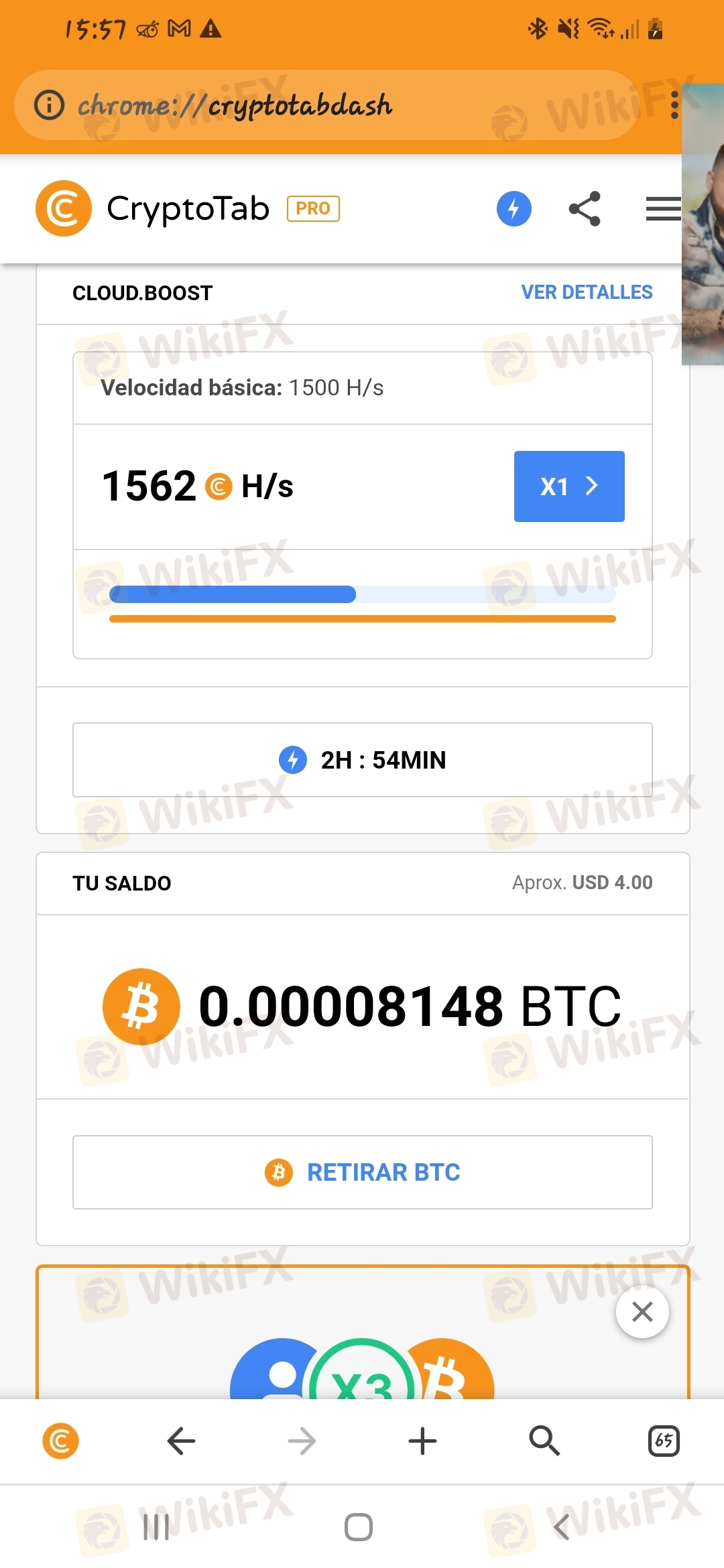Open the browser three-dot overflow menu
The width and height of the screenshot is (724, 1568).
coord(674,105)
